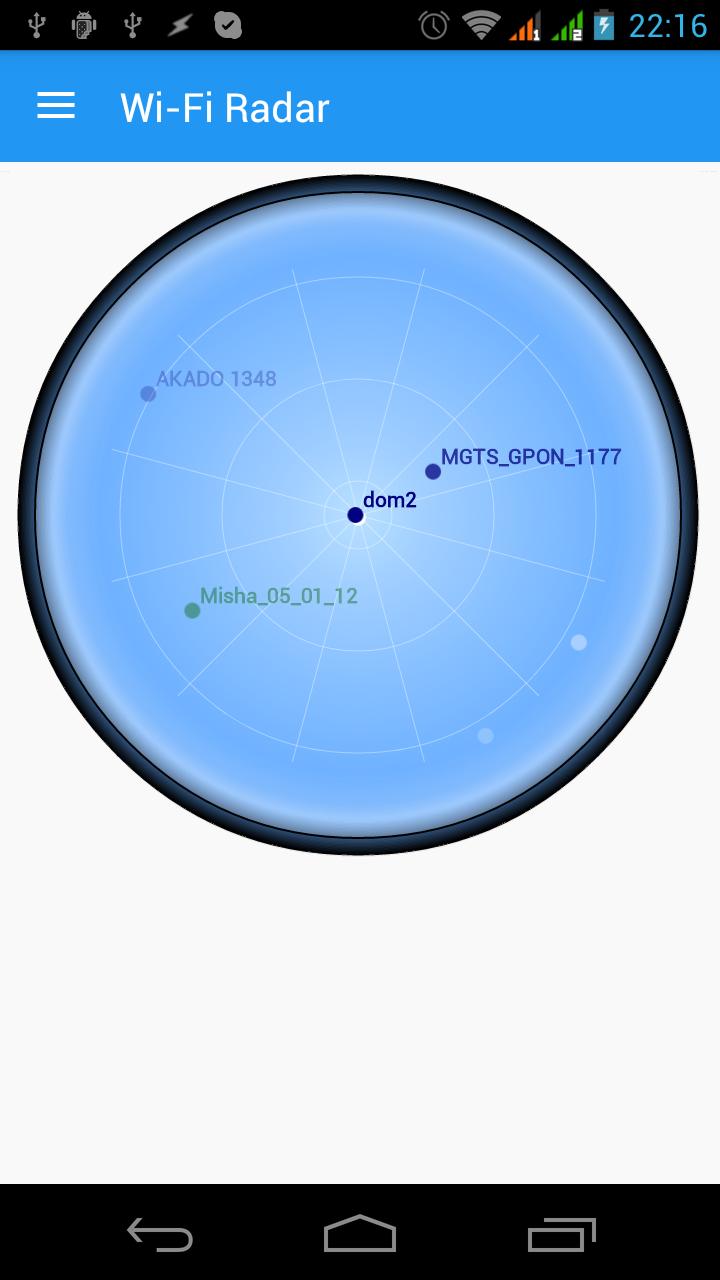Select the Misha_05_01_12 network dot
The height and width of the screenshot is (1280, 720).
(192, 610)
